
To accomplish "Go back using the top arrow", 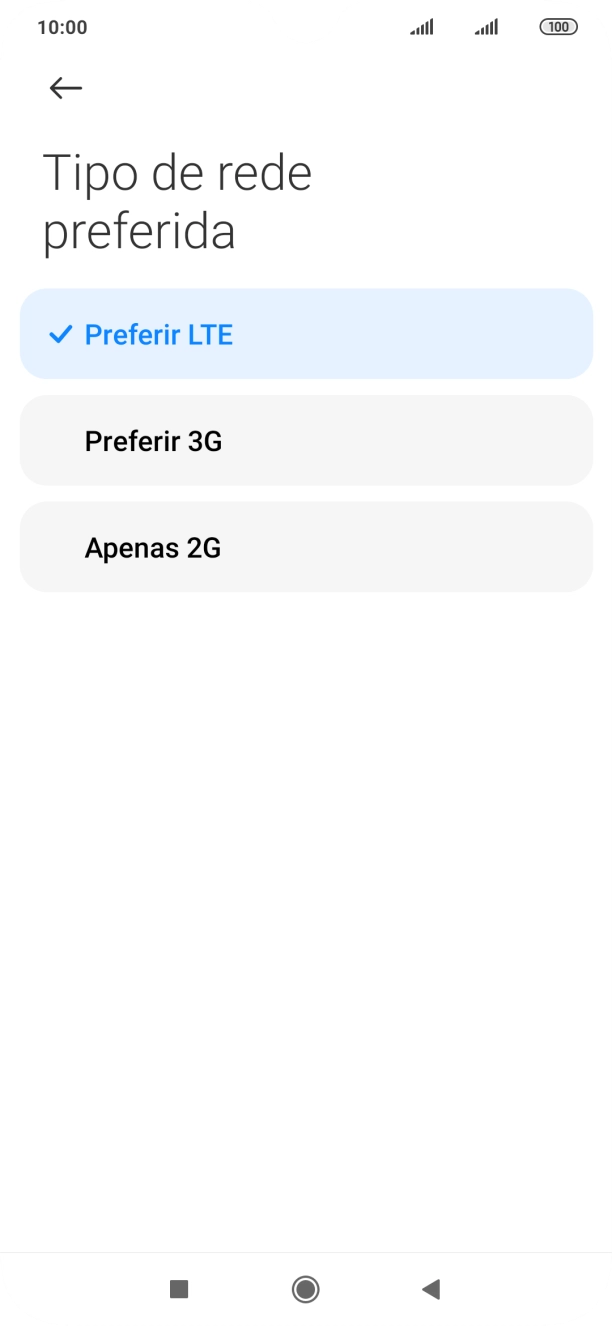I will [x=65, y=88].
